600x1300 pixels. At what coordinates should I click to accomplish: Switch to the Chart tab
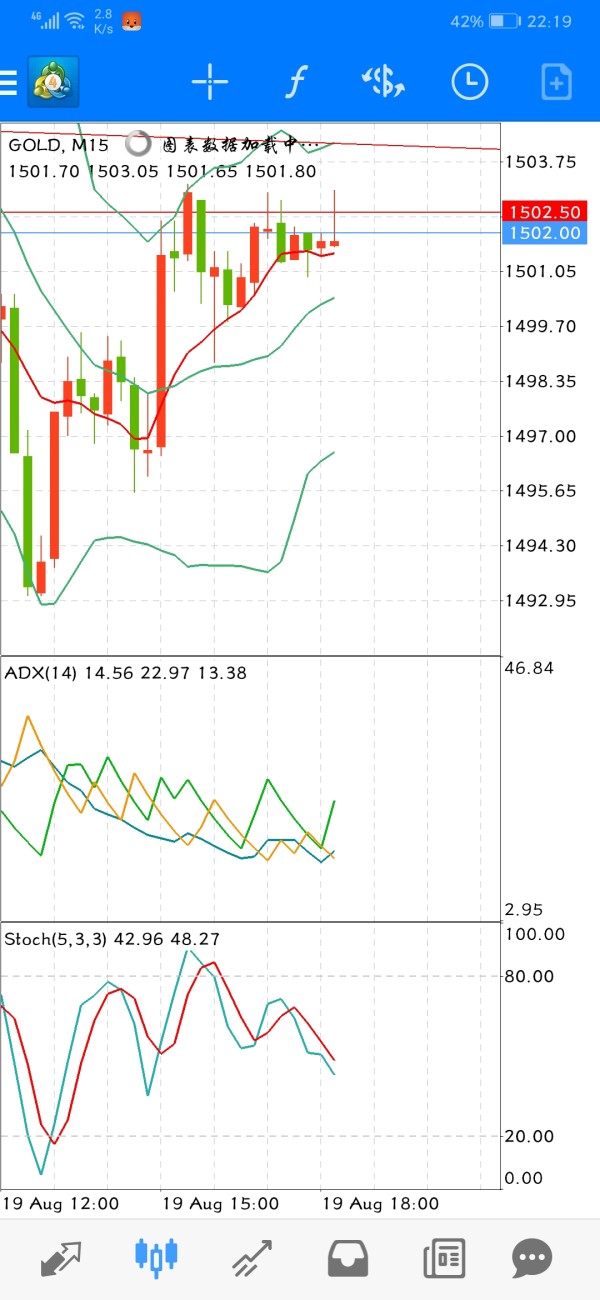[156, 1256]
